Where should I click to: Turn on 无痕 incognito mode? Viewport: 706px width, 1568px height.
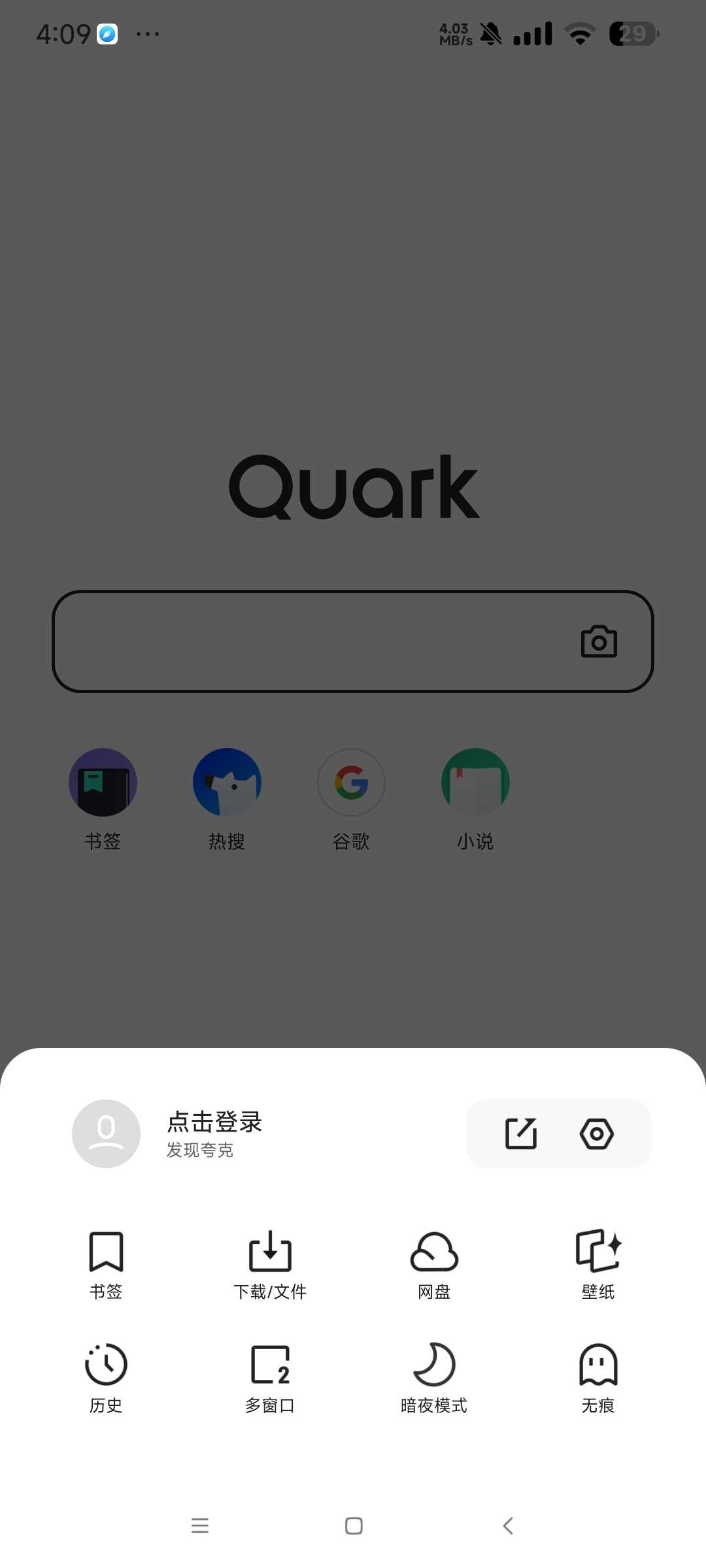click(598, 1377)
